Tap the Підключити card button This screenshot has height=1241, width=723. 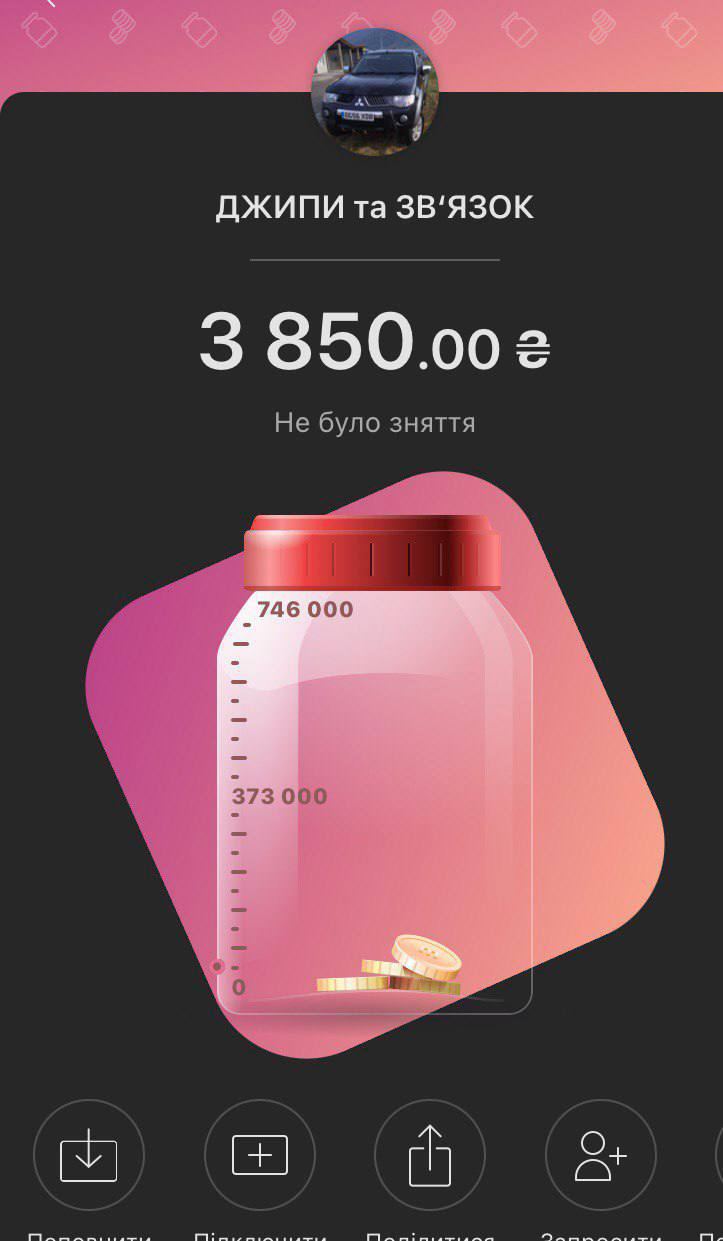pos(260,1155)
